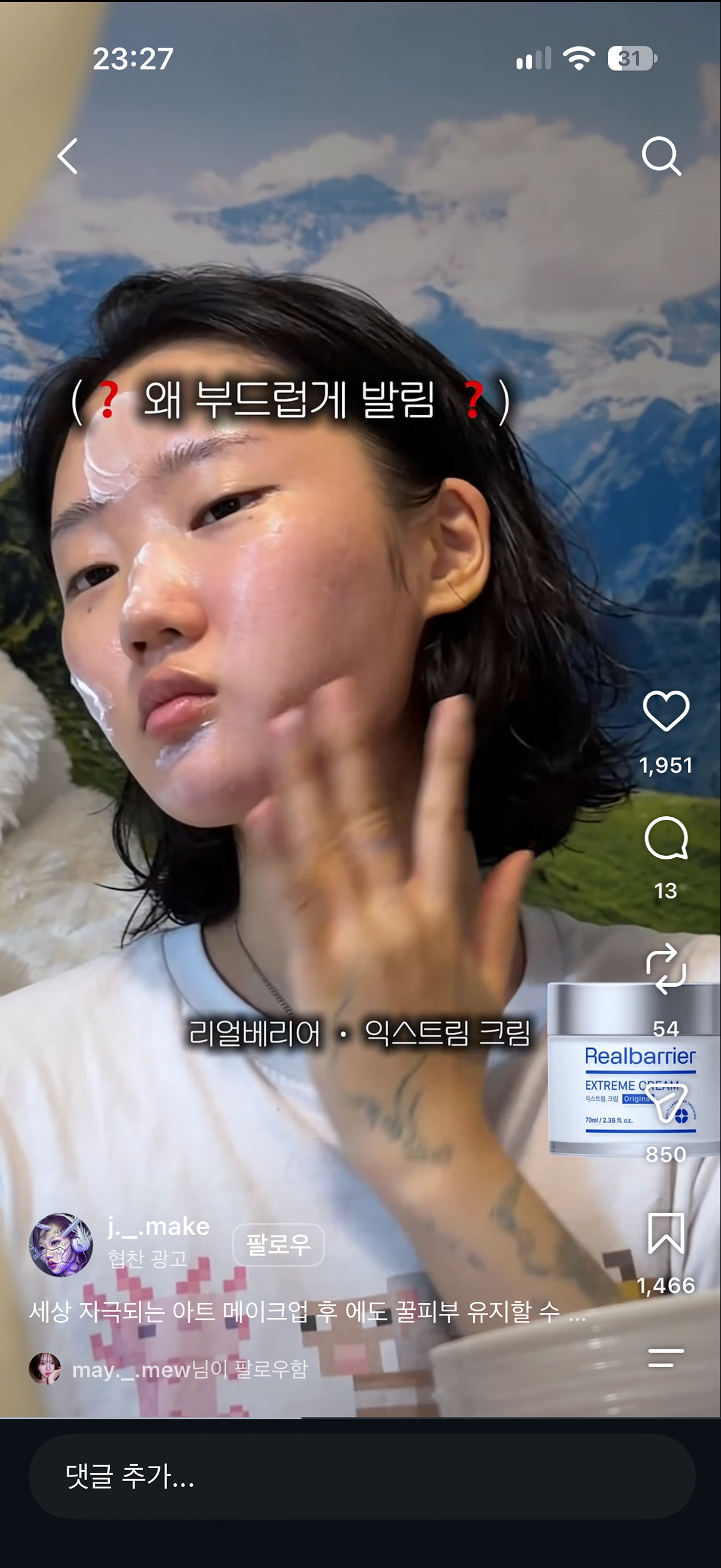Expand the caption starting with 세상 자극되는
Viewport: 721px width, 1568px height.
point(307,1311)
